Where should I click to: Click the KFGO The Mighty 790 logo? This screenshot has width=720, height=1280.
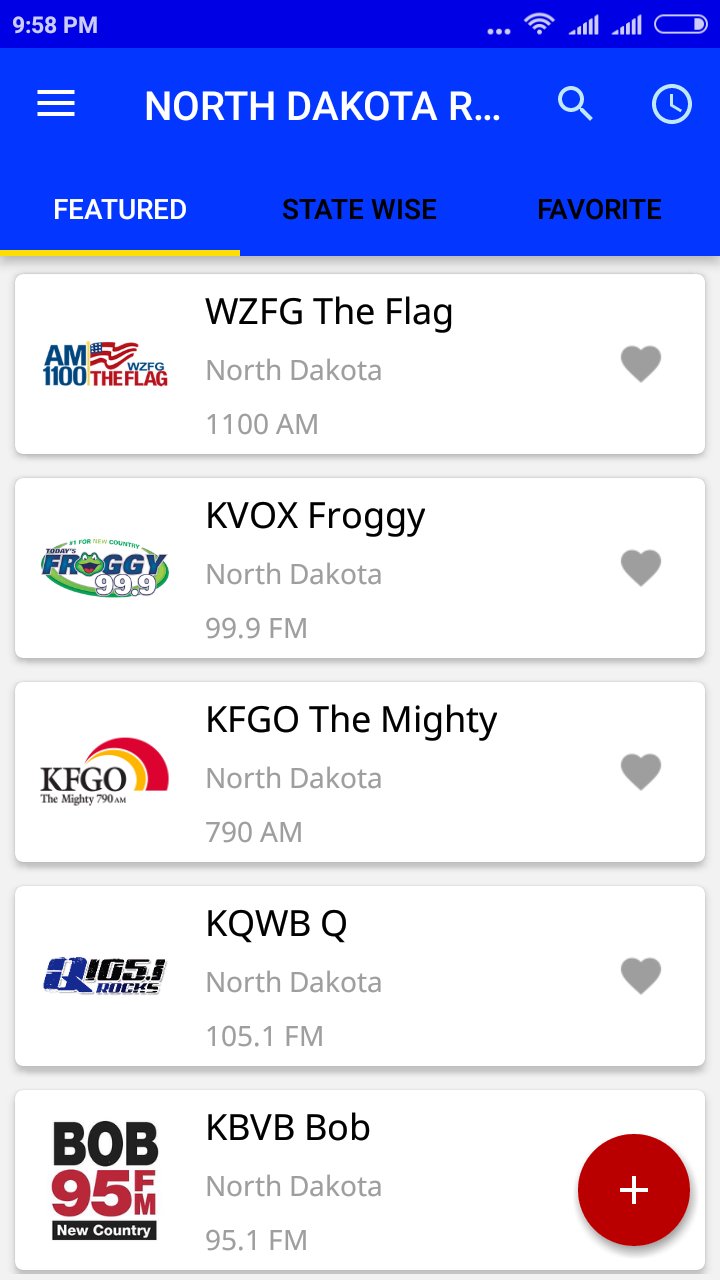pos(104,771)
